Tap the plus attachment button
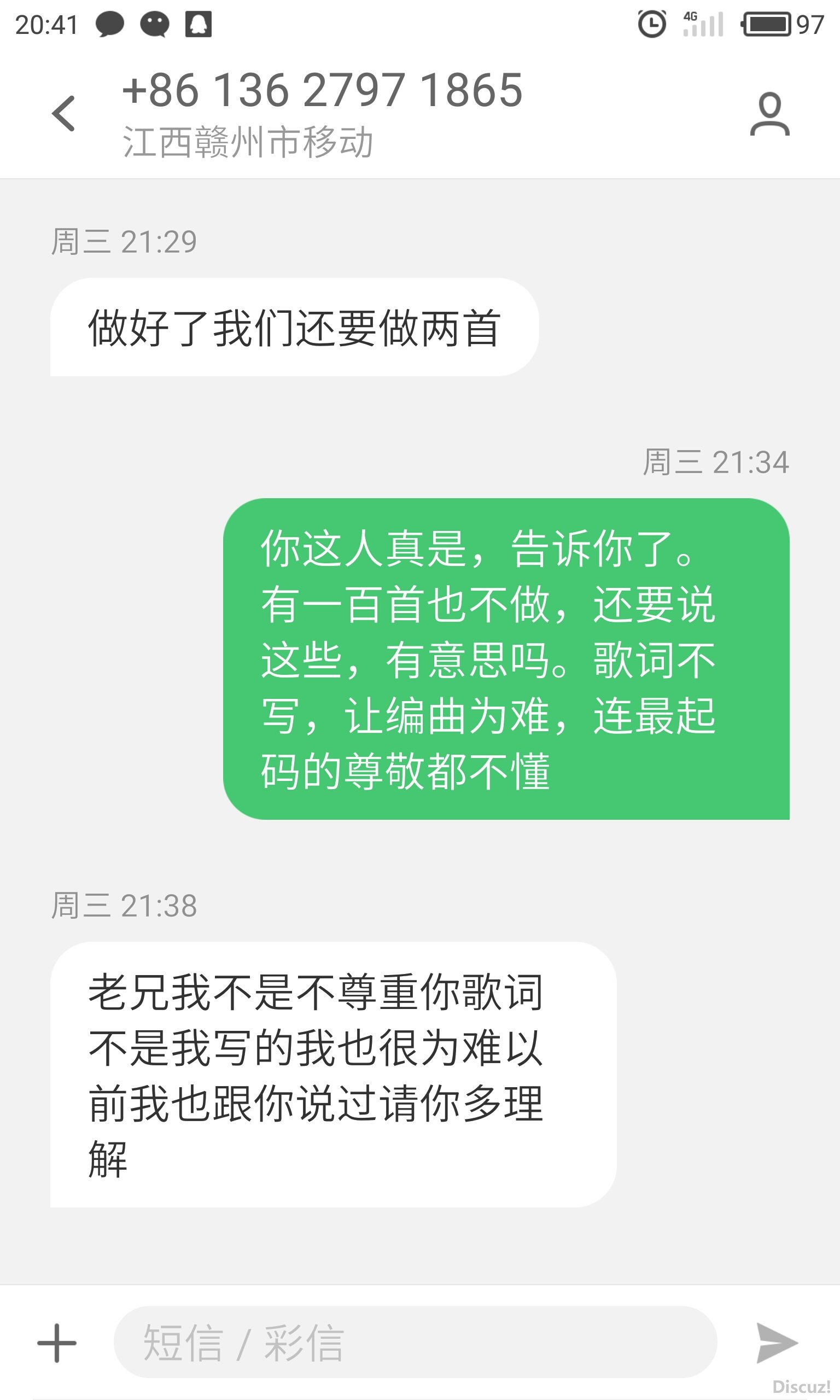 pyautogui.click(x=57, y=1342)
